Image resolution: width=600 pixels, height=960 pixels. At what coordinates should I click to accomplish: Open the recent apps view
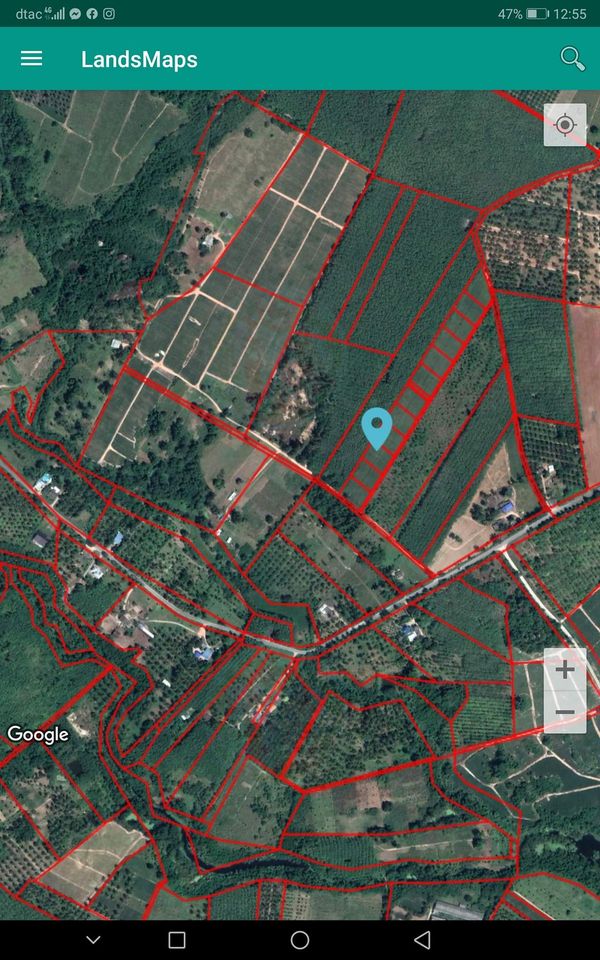point(177,940)
